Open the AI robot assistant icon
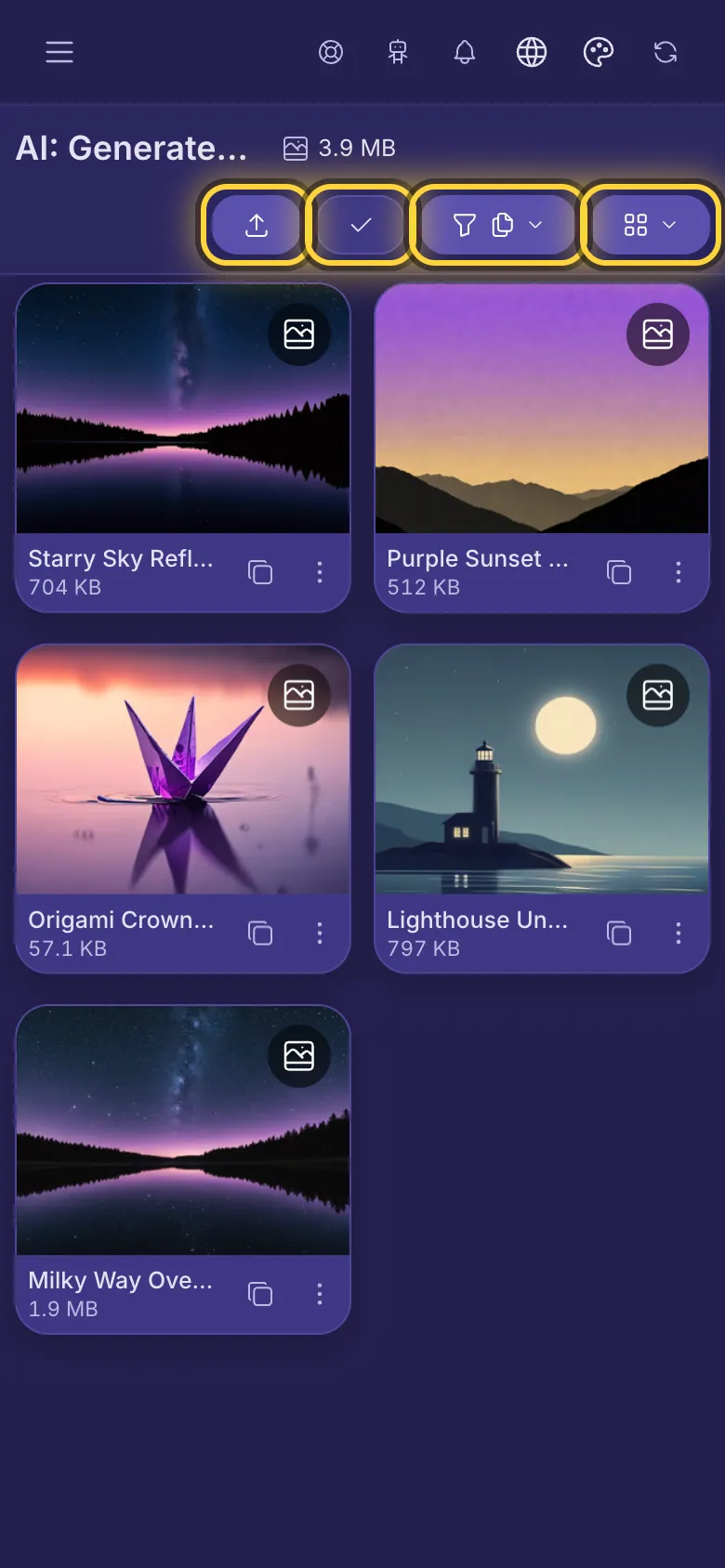The height and width of the screenshot is (1568, 725). (398, 52)
